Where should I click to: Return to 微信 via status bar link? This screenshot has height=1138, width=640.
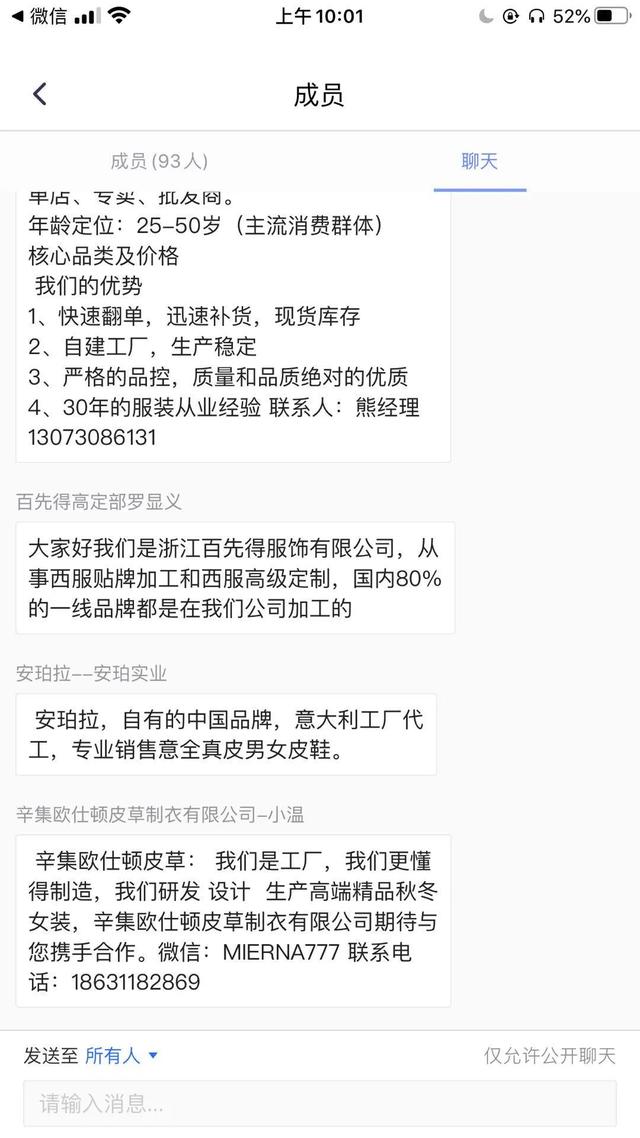(x=40, y=16)
